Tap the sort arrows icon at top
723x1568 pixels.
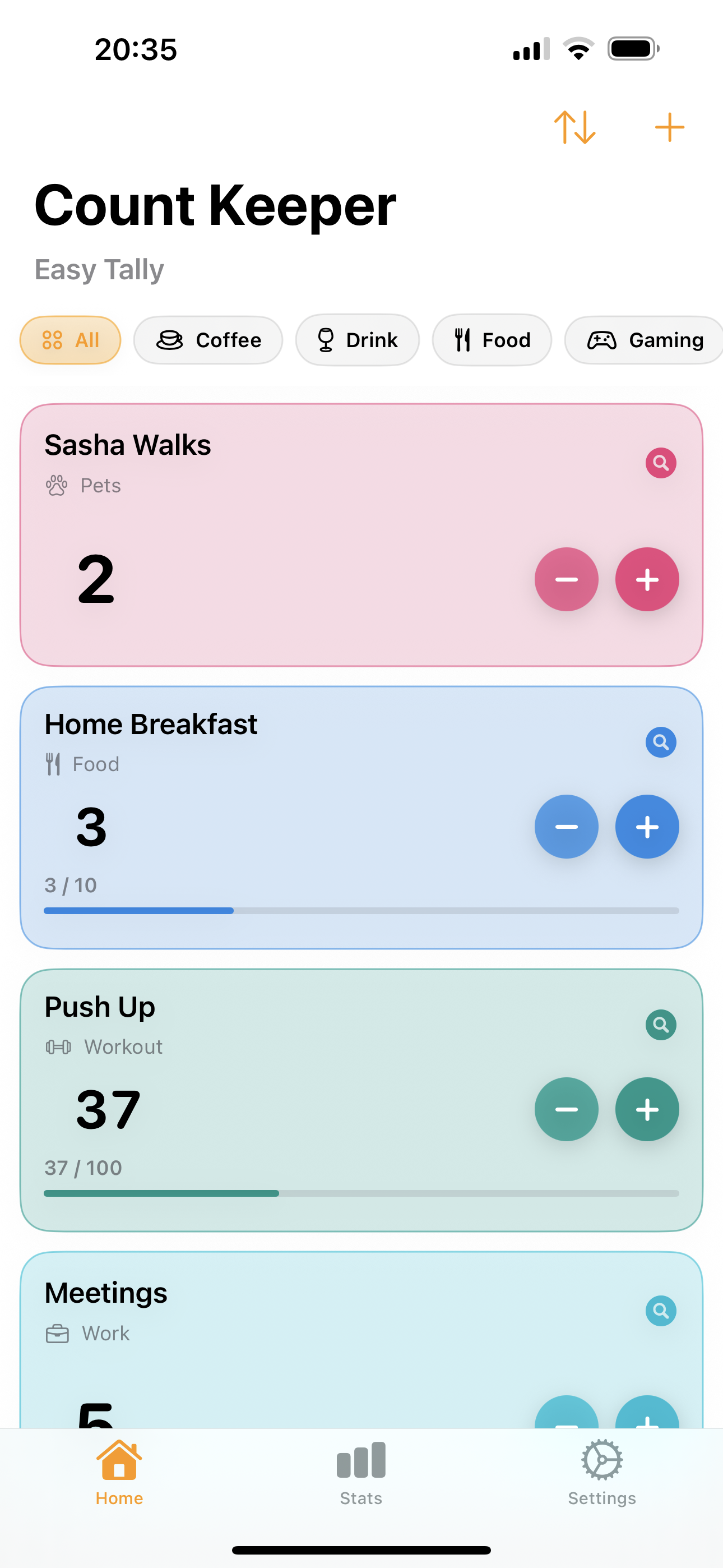(x=574, y=127)
